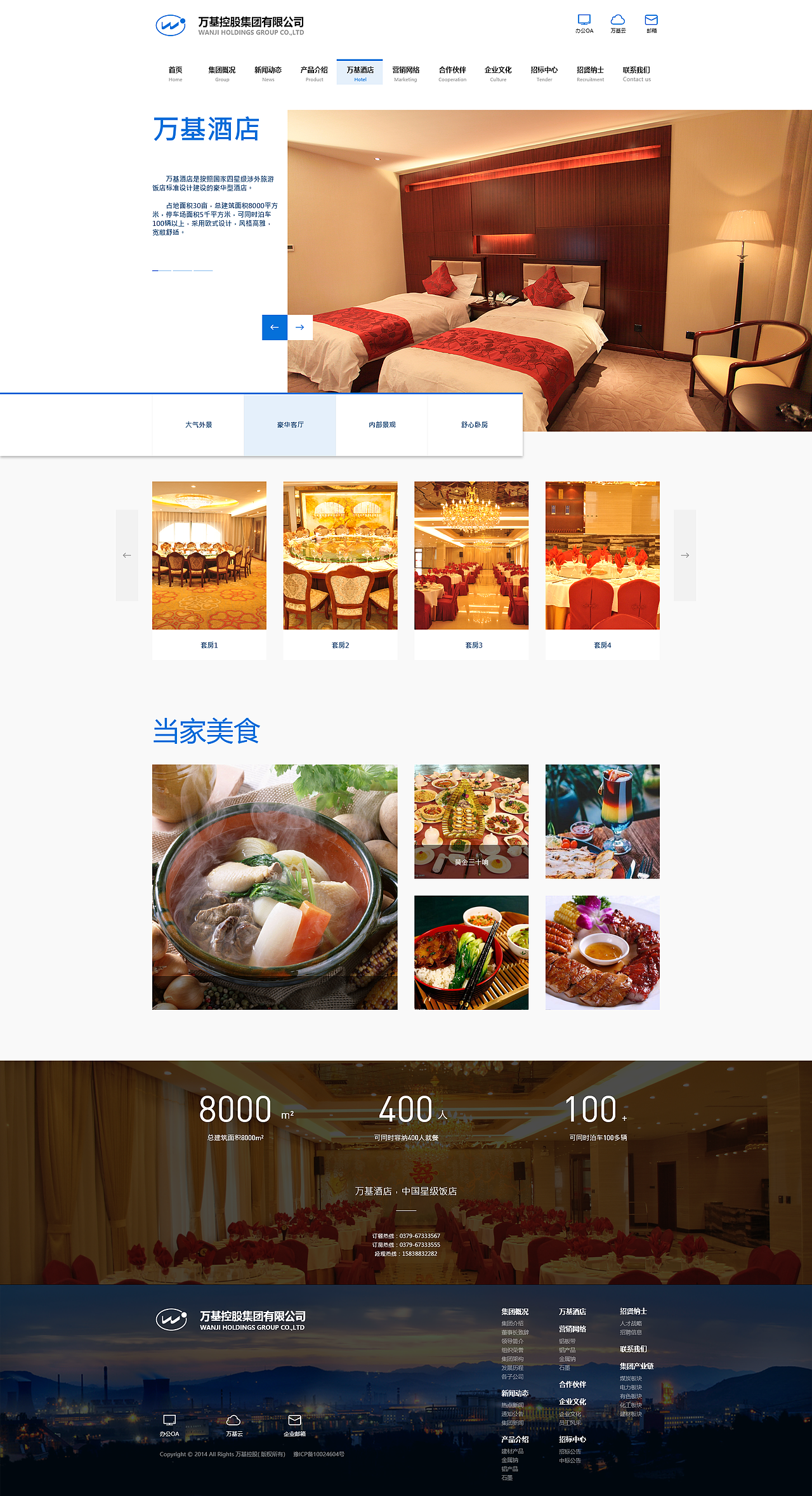Open the 产品介绍 Product menu item
Image resolution: width=812 pixels, height=1496 pixels.
[313, 71]
